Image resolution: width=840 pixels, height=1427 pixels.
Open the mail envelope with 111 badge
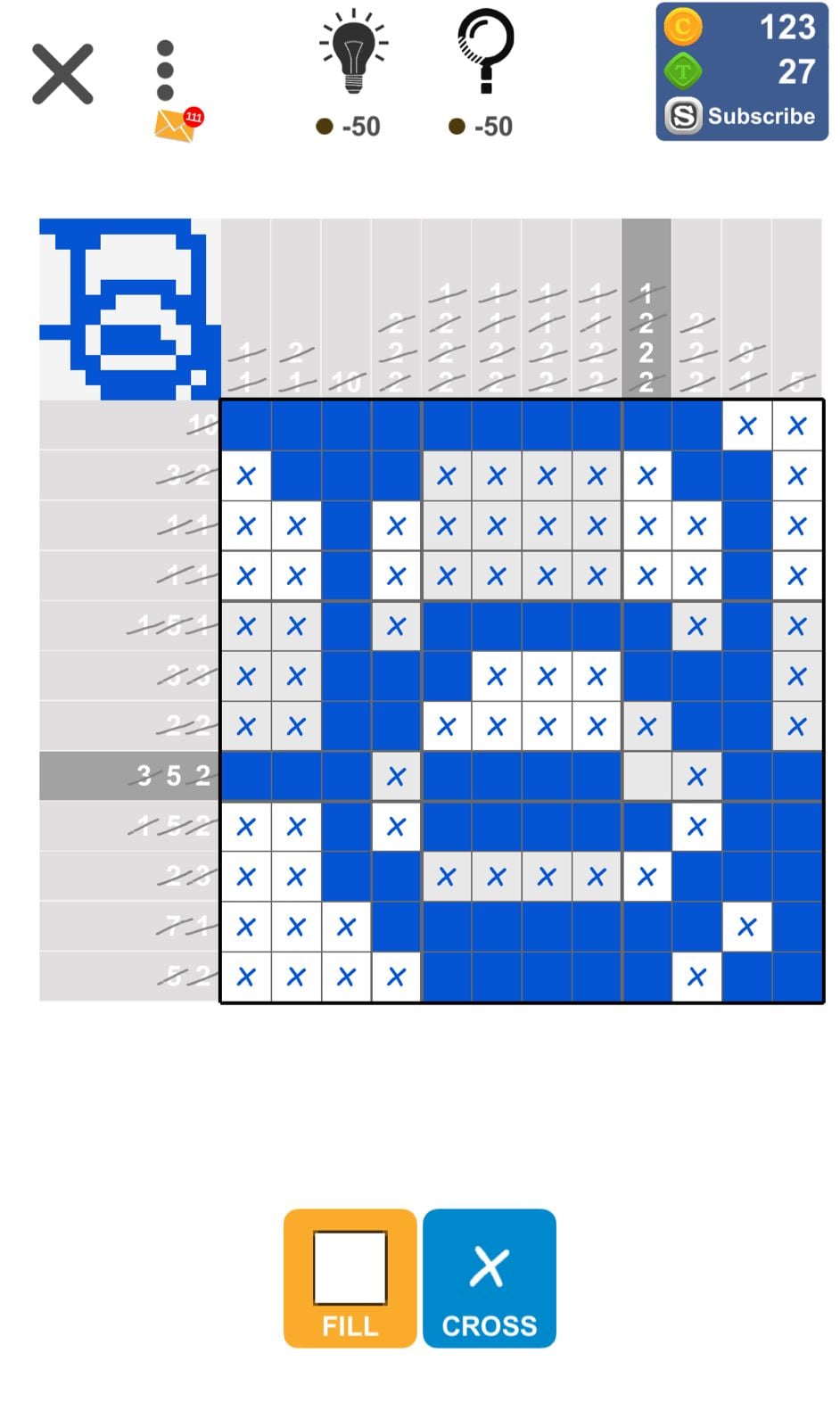[176, 126]
